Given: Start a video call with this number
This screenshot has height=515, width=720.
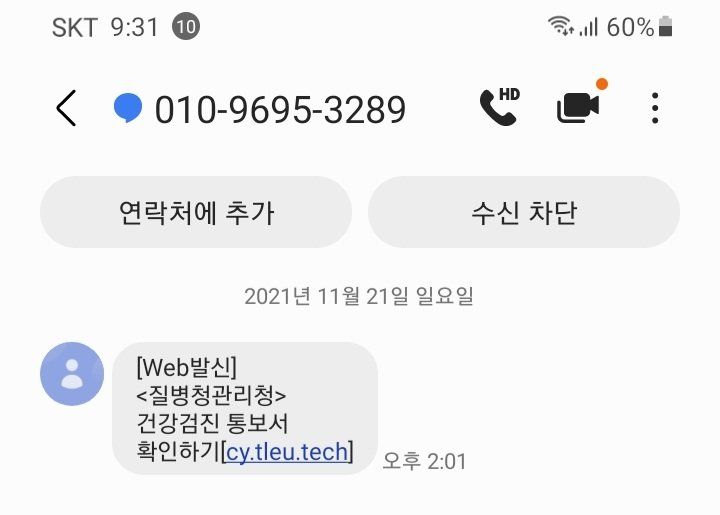Looking at the screenshot, I should [x=578, y=107].
